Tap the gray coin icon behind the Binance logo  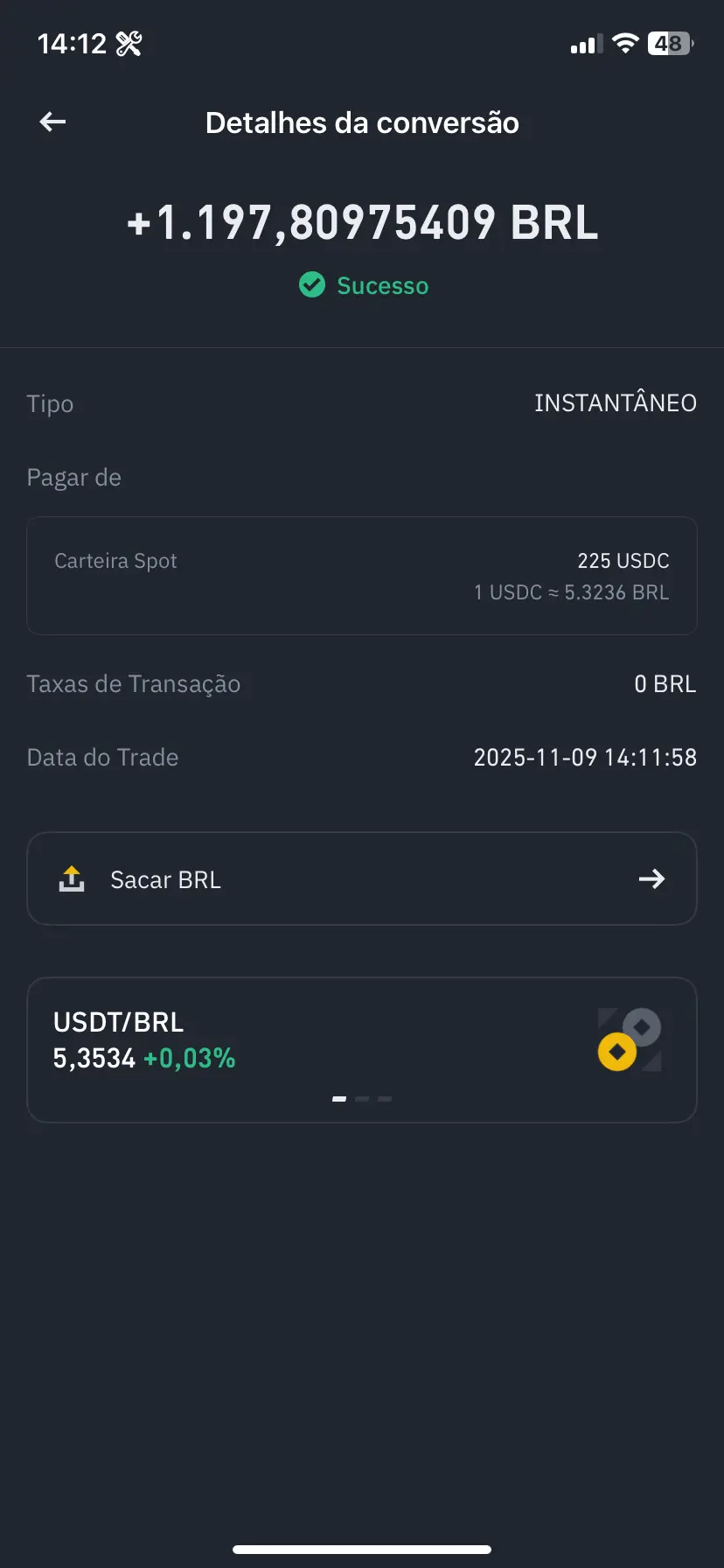pyautogui.click(x=644, y=1025)
